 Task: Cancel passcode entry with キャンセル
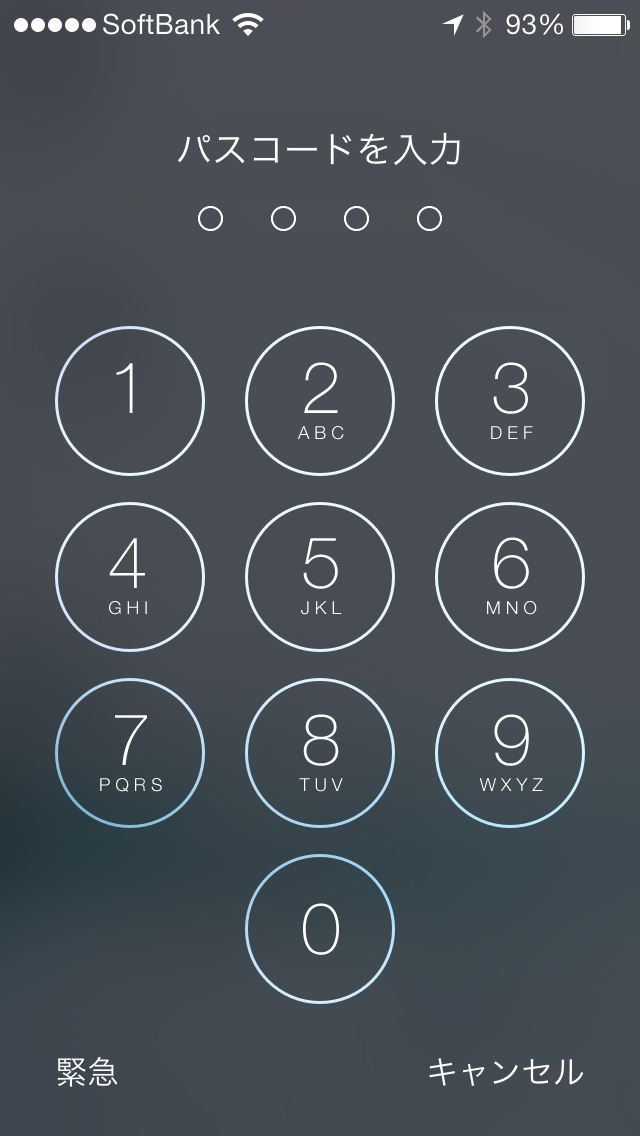click(505, 1072)
